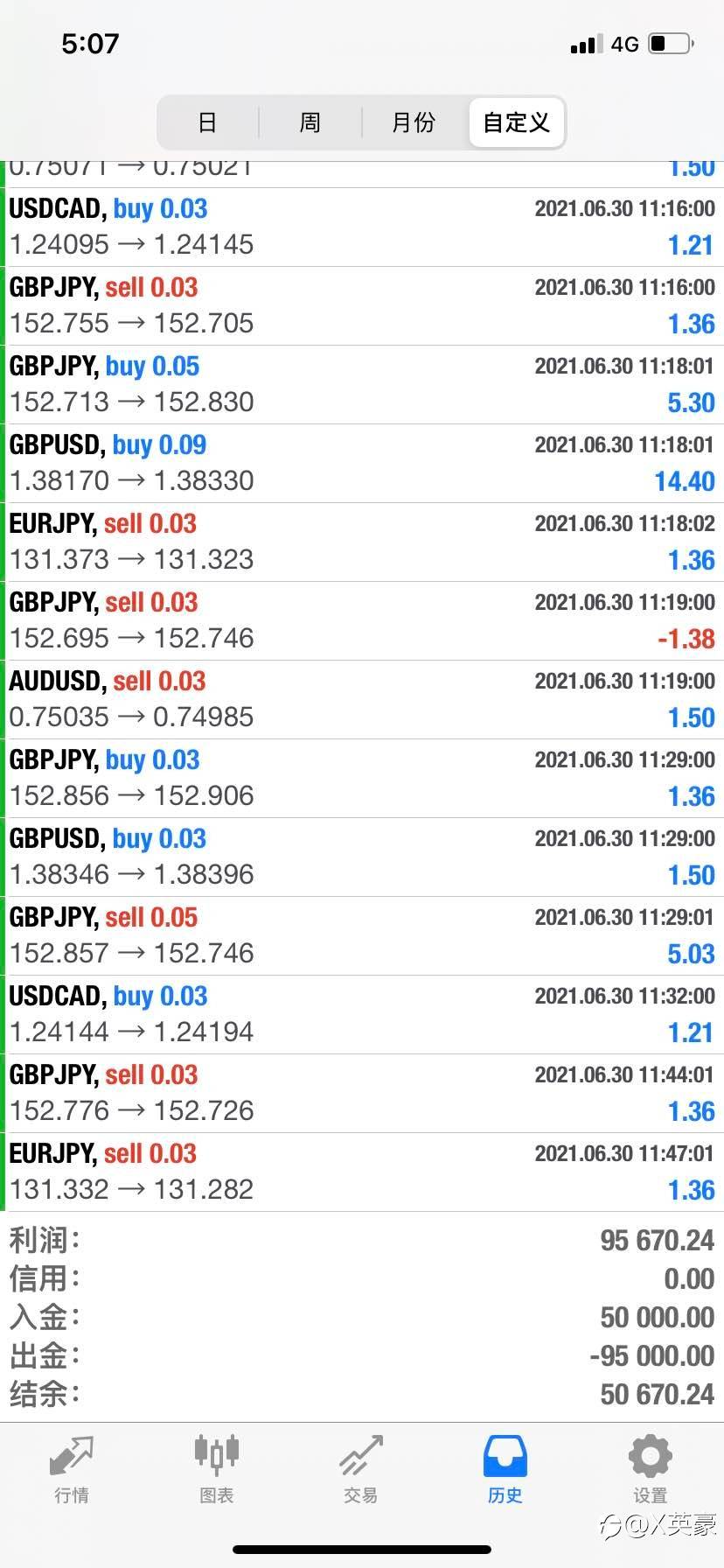Open the GBPJPY buy 0.05 trade details
The height and width of the screenshot is (1568, 724).
pyautogui.click(x=362, y=384)
